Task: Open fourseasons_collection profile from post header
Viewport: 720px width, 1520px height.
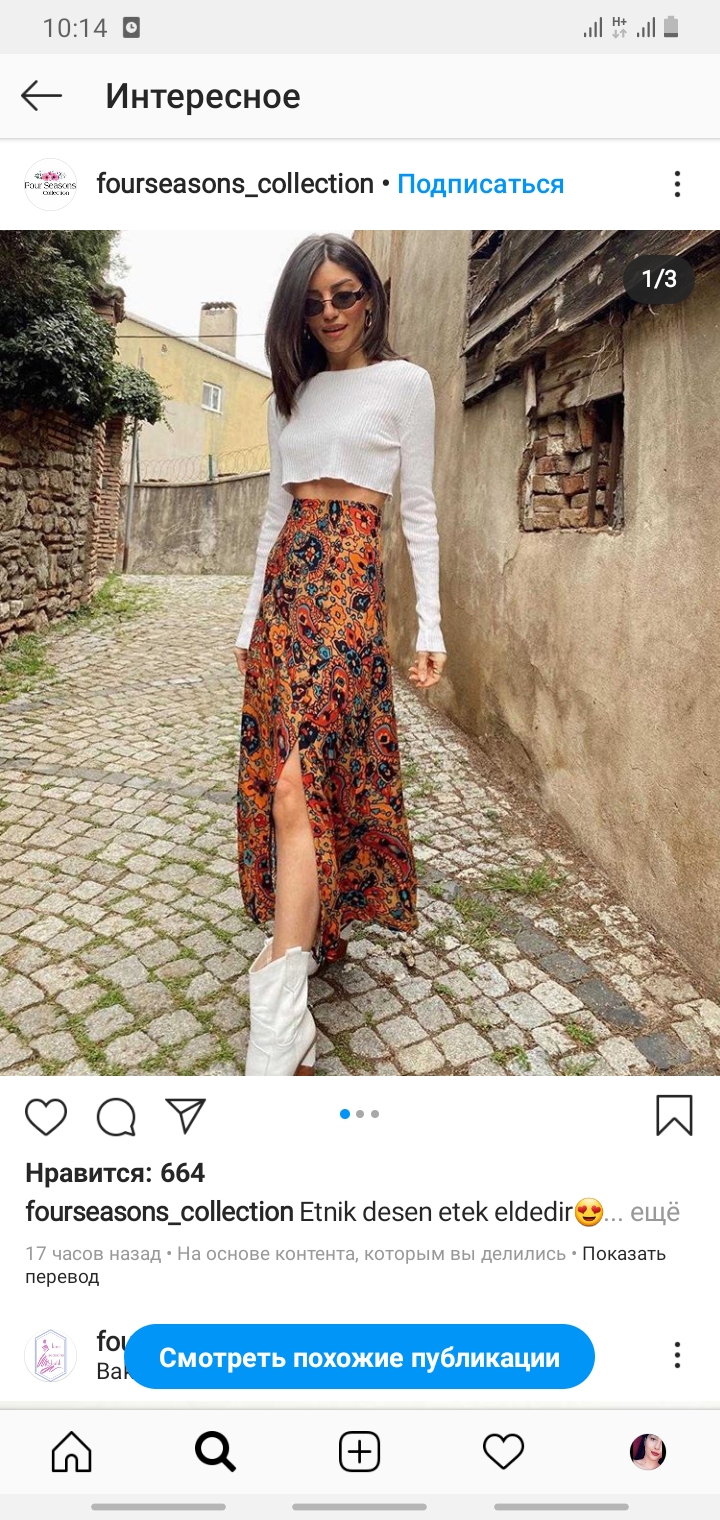Action: pos(235,184)
